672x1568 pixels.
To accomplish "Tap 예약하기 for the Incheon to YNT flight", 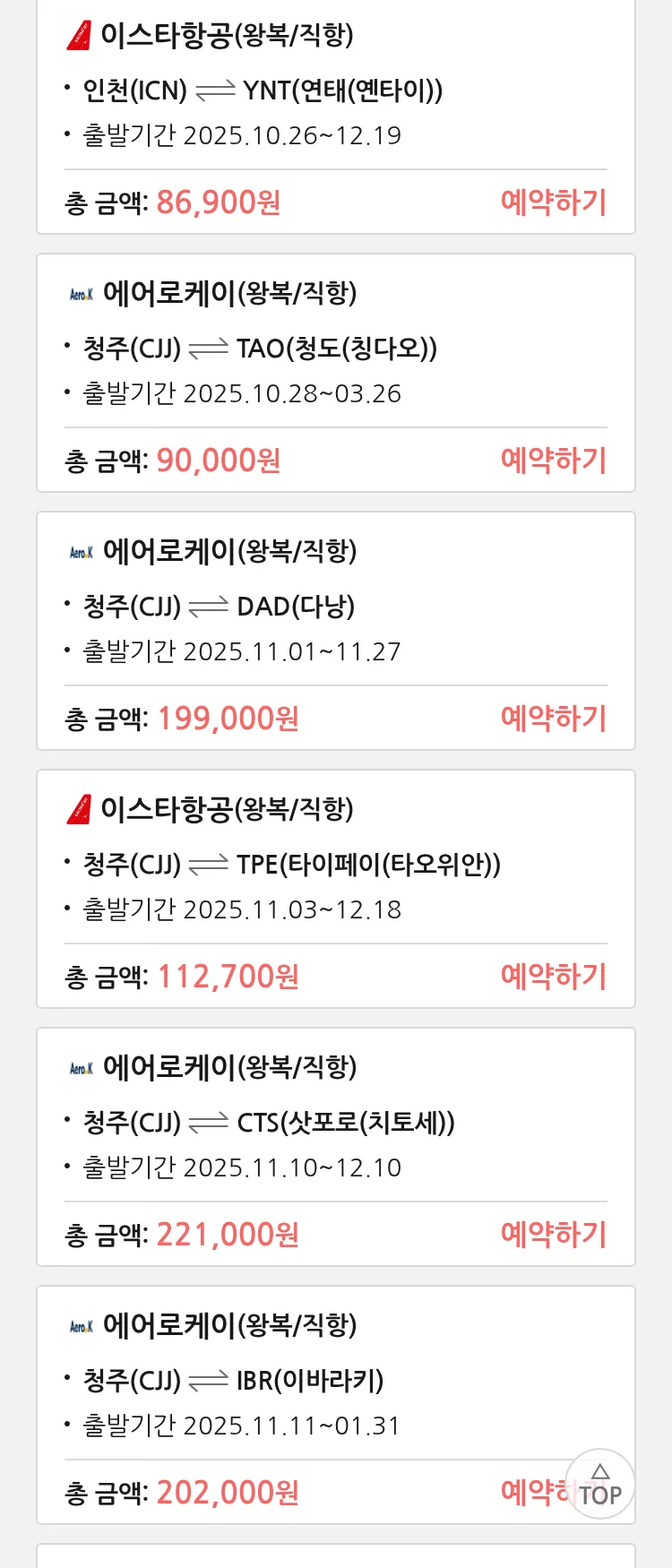I will click(x=553, y=202).
